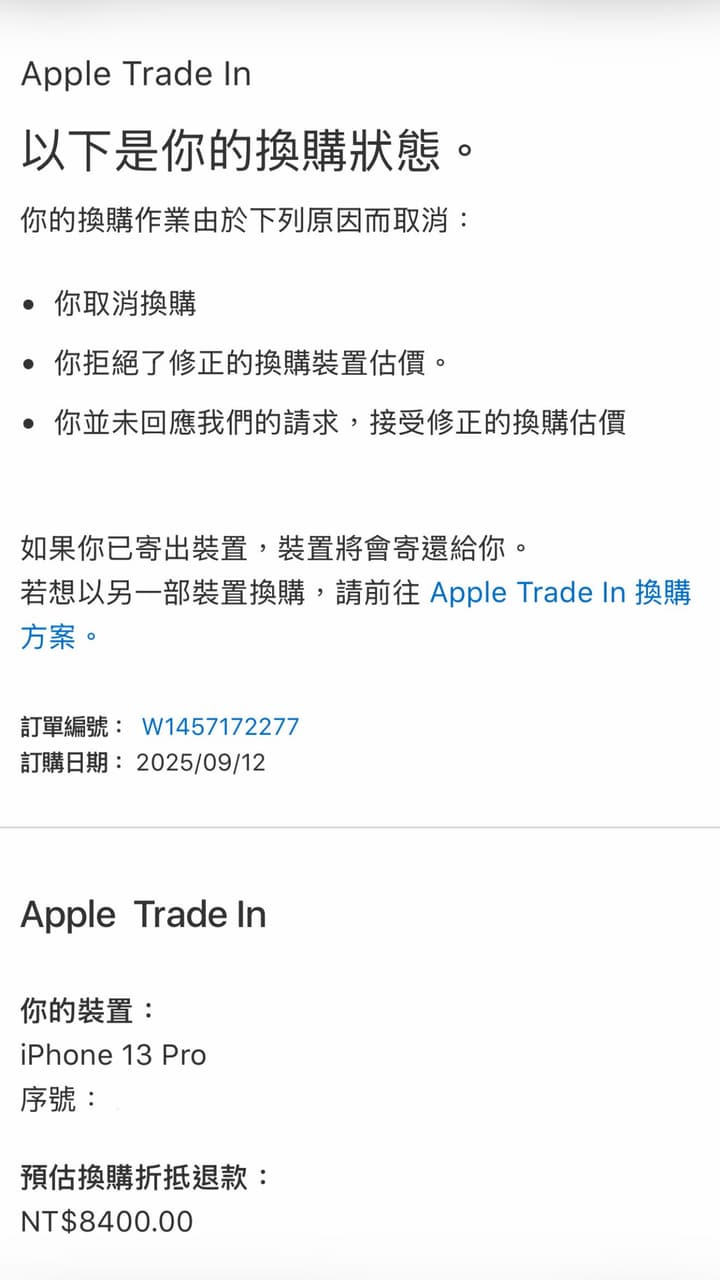Open the Apple Trade In 換購方案 link
The width and height of the screenshot is (720, 1280).
(560, 593)
